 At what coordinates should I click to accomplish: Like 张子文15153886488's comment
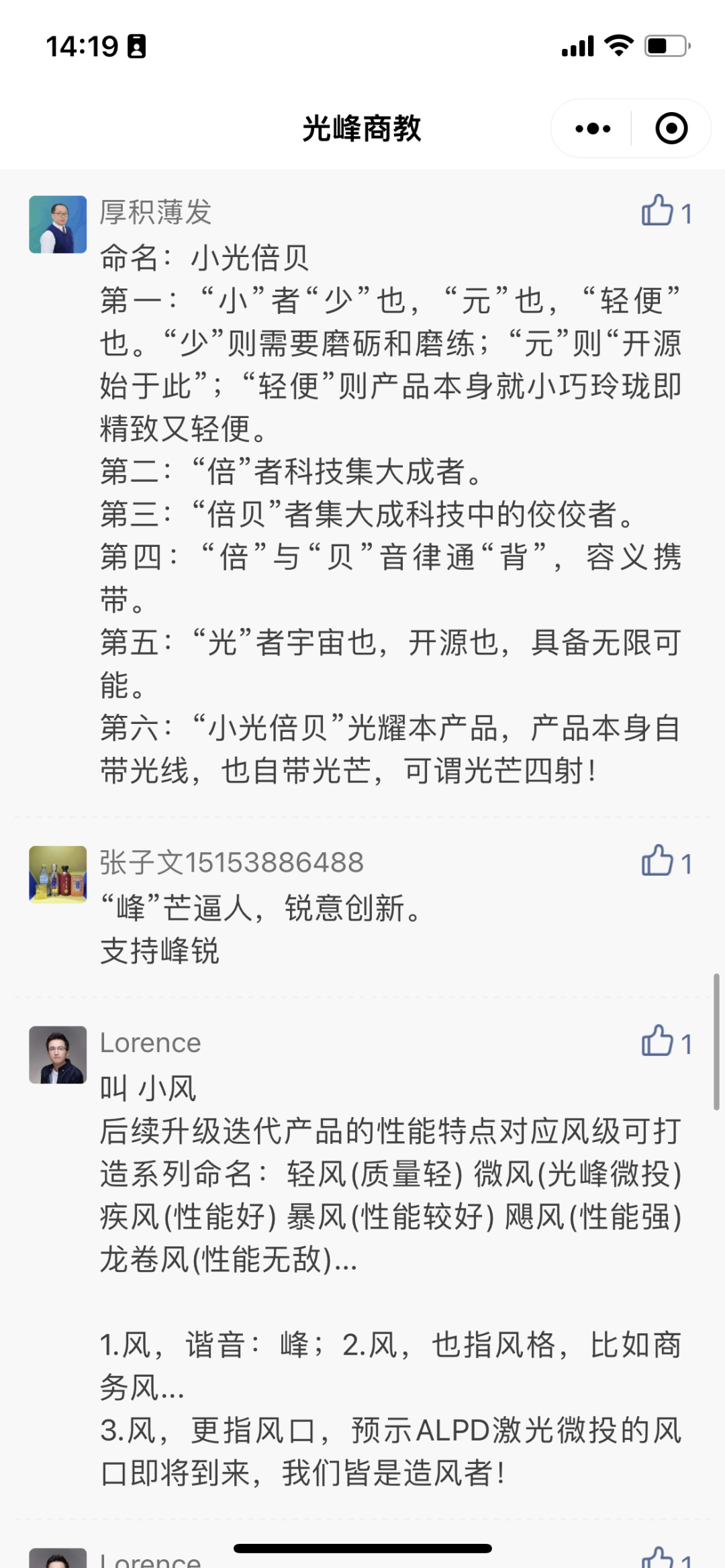pyautogui.click(x=658, y=861)
